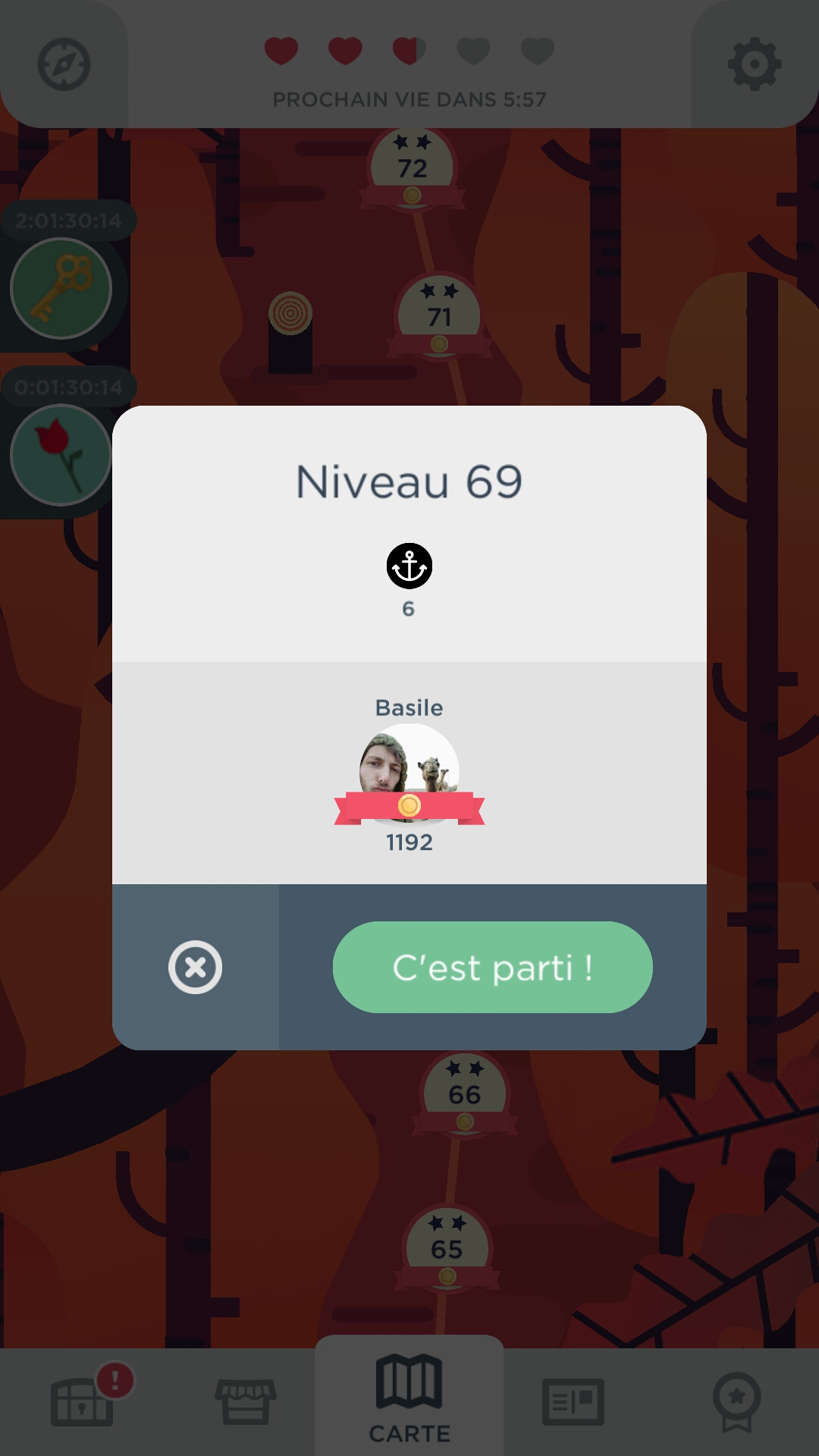Screen dimensions: 819x1456
Task: Start level 69 with C'est parti !
Action: click(492, 967)
